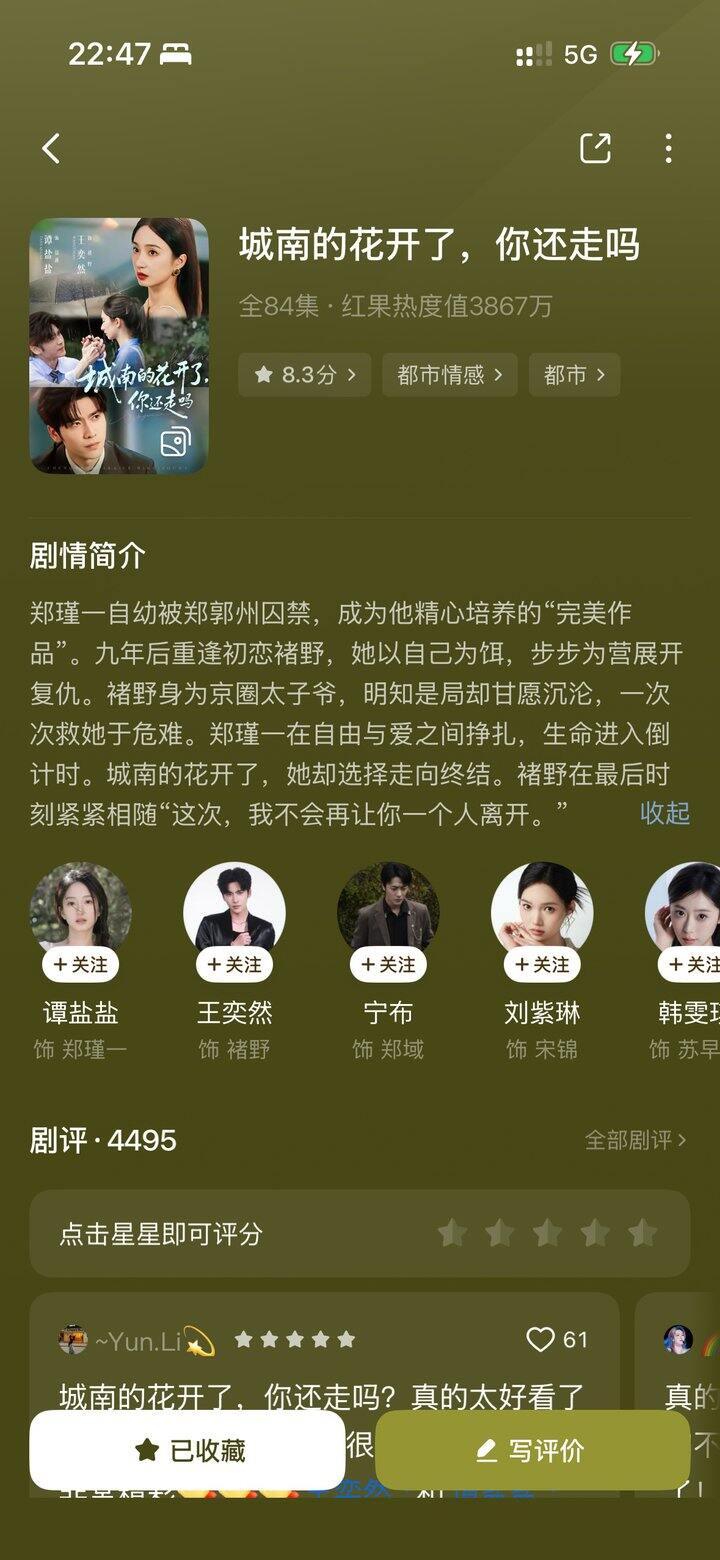
Task: Rate the show by tapping the fifth star
Action: coord(641,1234)
